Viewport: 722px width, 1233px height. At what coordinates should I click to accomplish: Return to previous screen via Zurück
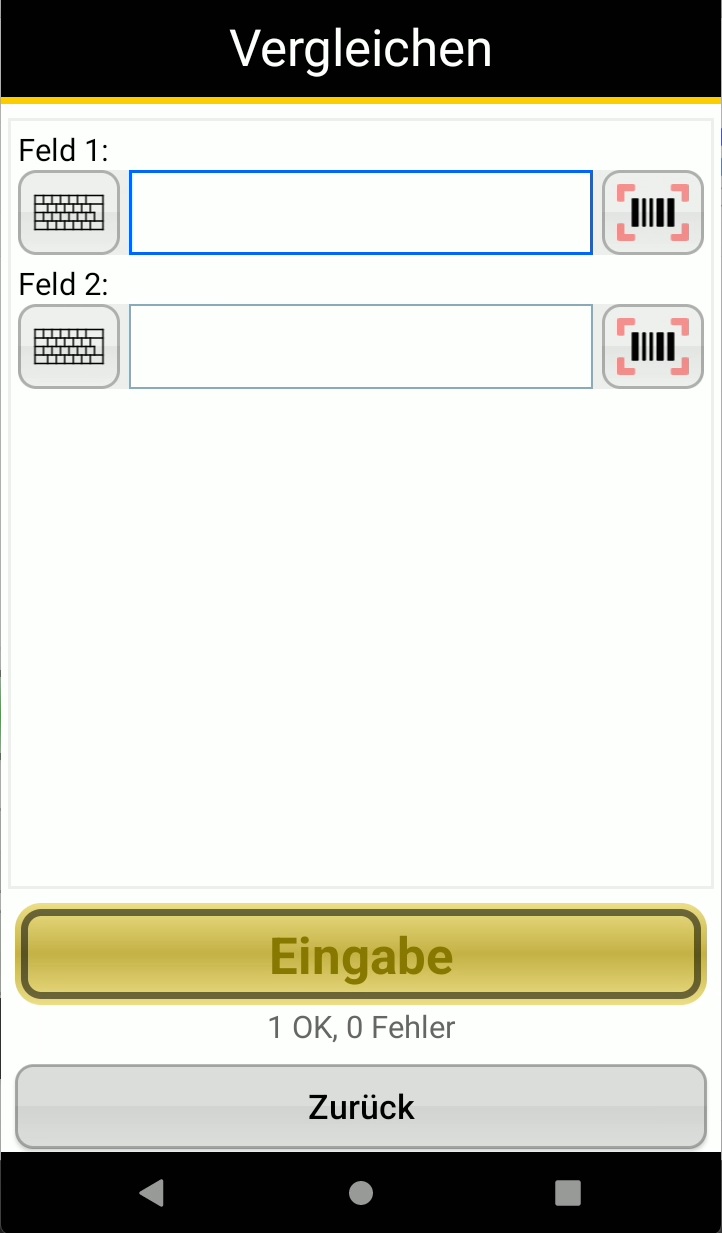[x=360, y=1106]
